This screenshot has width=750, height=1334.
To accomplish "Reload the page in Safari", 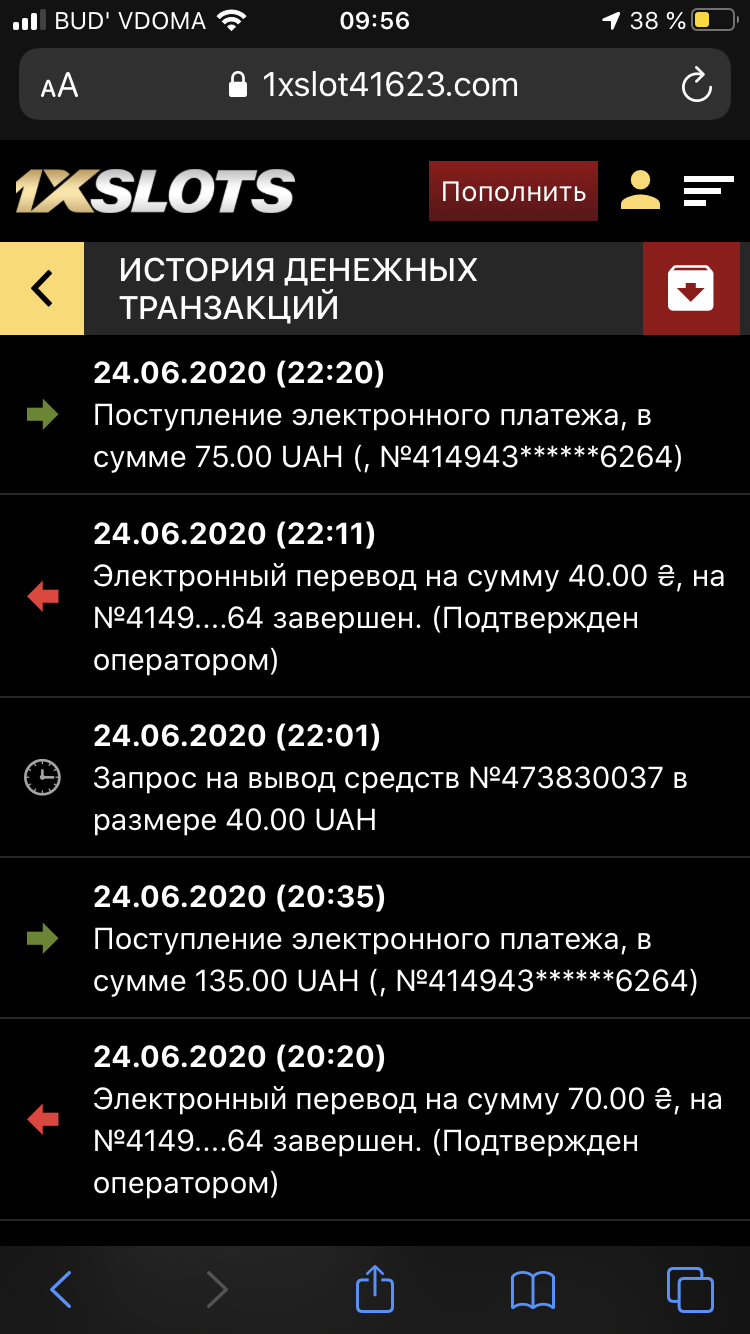I will pyautogui.click(x=696, y=85).
